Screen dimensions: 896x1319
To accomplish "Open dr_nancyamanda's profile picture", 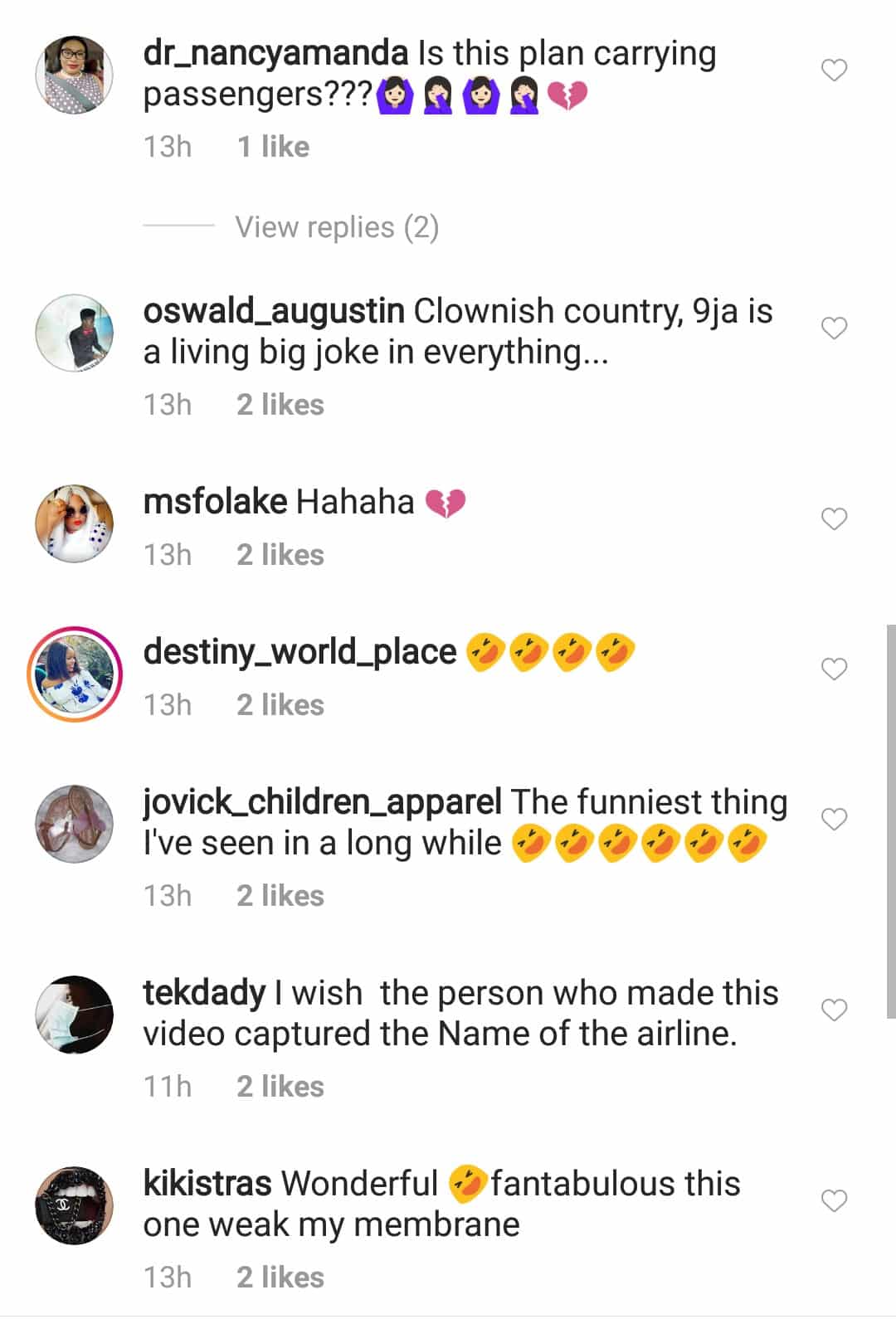I will 74,75.
